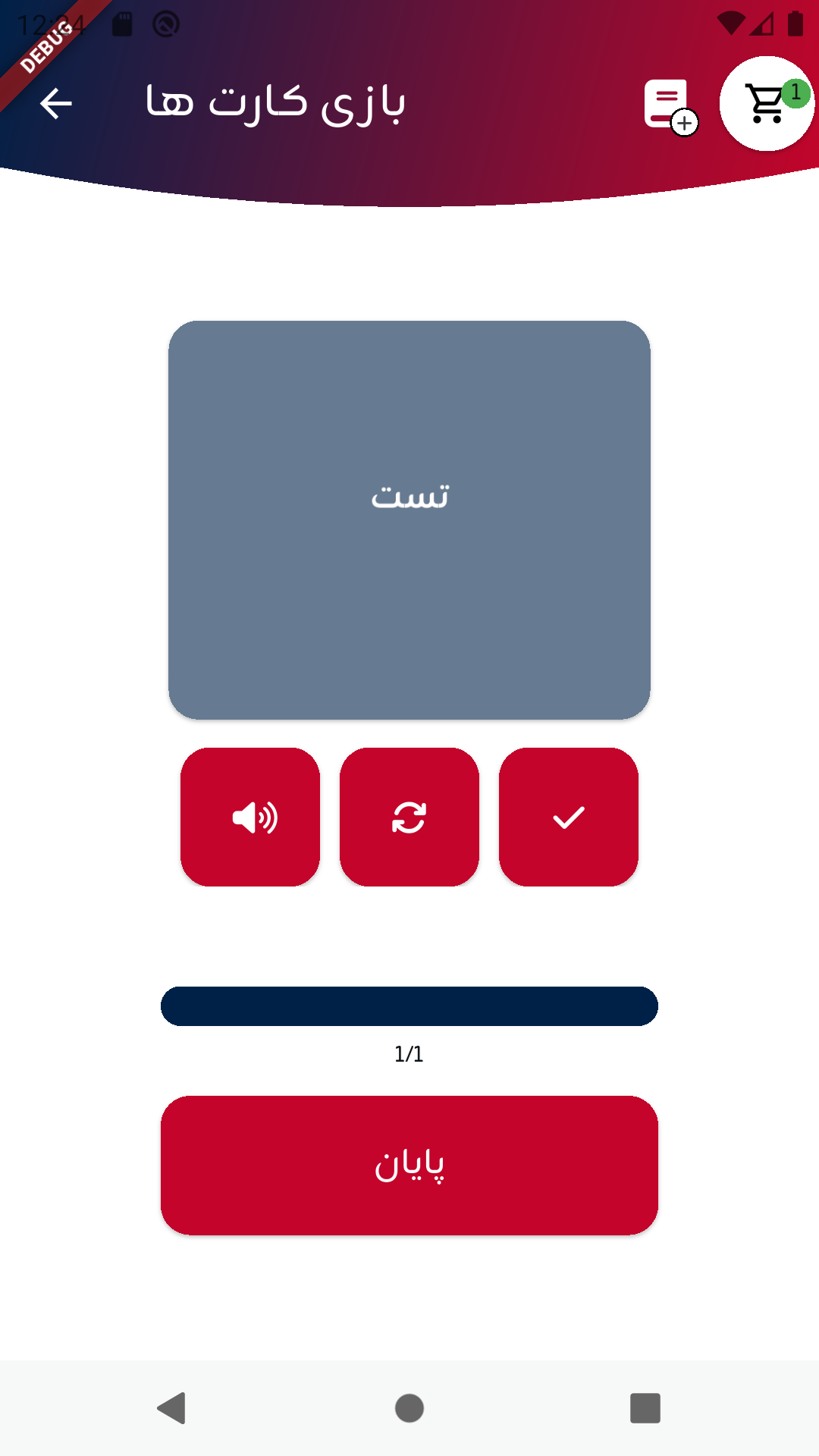Tap the پایان button to finish
This screenshot has width=819, height=1456.
409,1165
